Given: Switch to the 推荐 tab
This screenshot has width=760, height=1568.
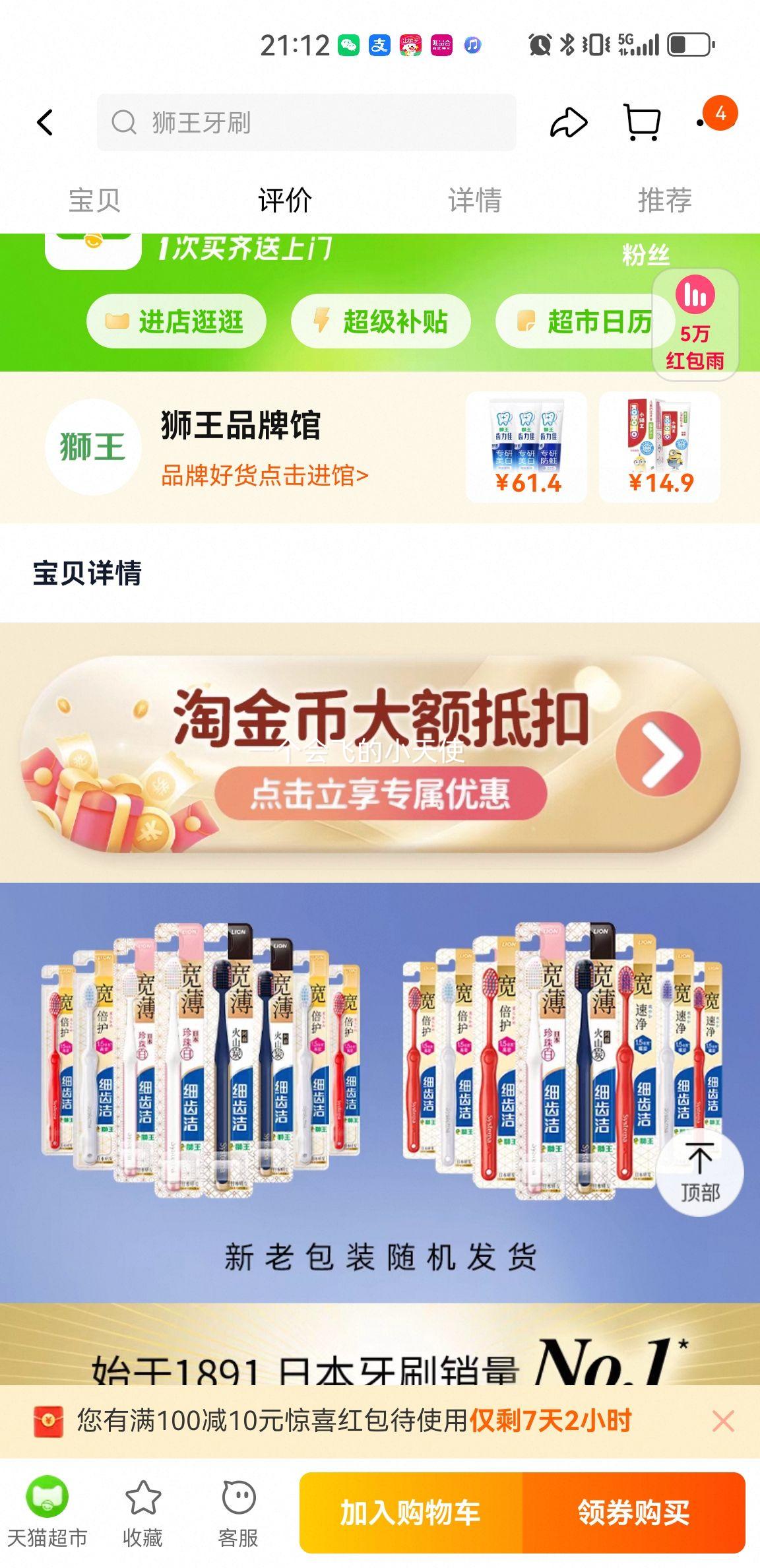Looking at the screenshot, I should (x=664, y=200).
